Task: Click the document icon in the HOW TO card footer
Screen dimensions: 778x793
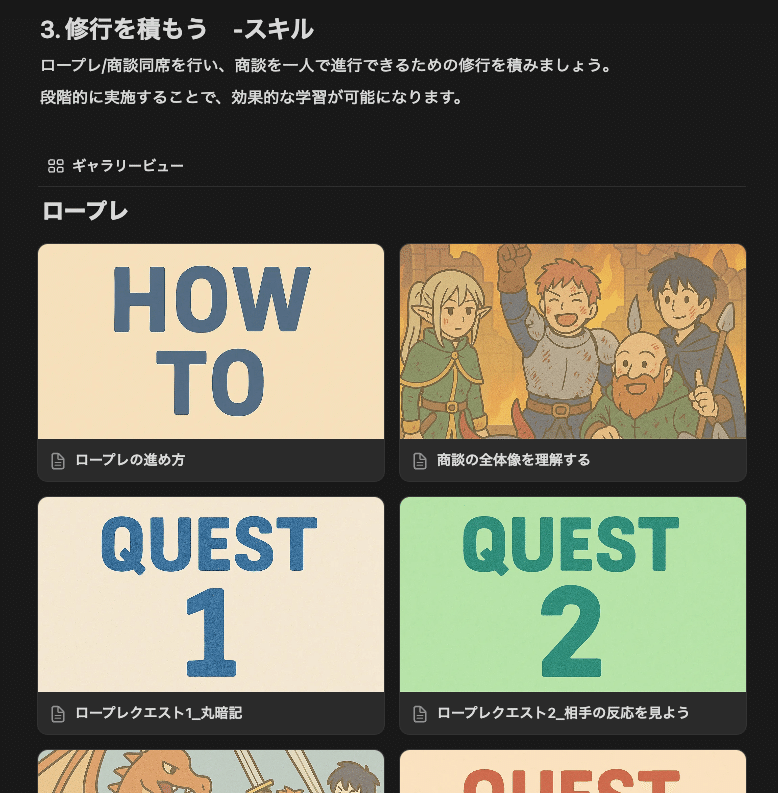Action: (57, 461)
